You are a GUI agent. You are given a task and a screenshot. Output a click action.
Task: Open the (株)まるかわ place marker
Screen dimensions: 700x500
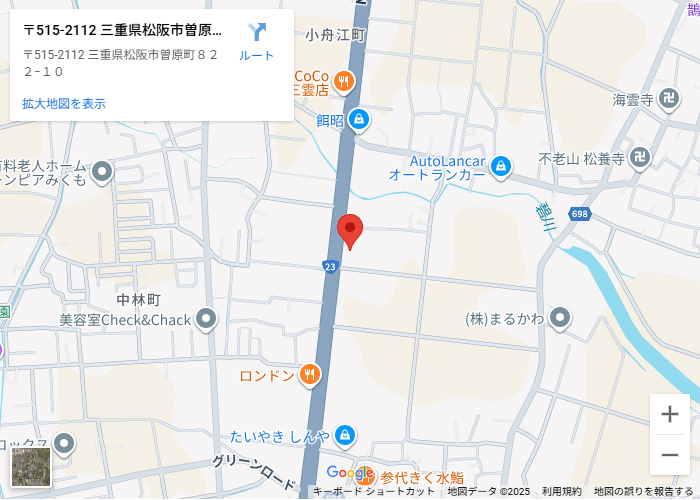tap(560, 318)
